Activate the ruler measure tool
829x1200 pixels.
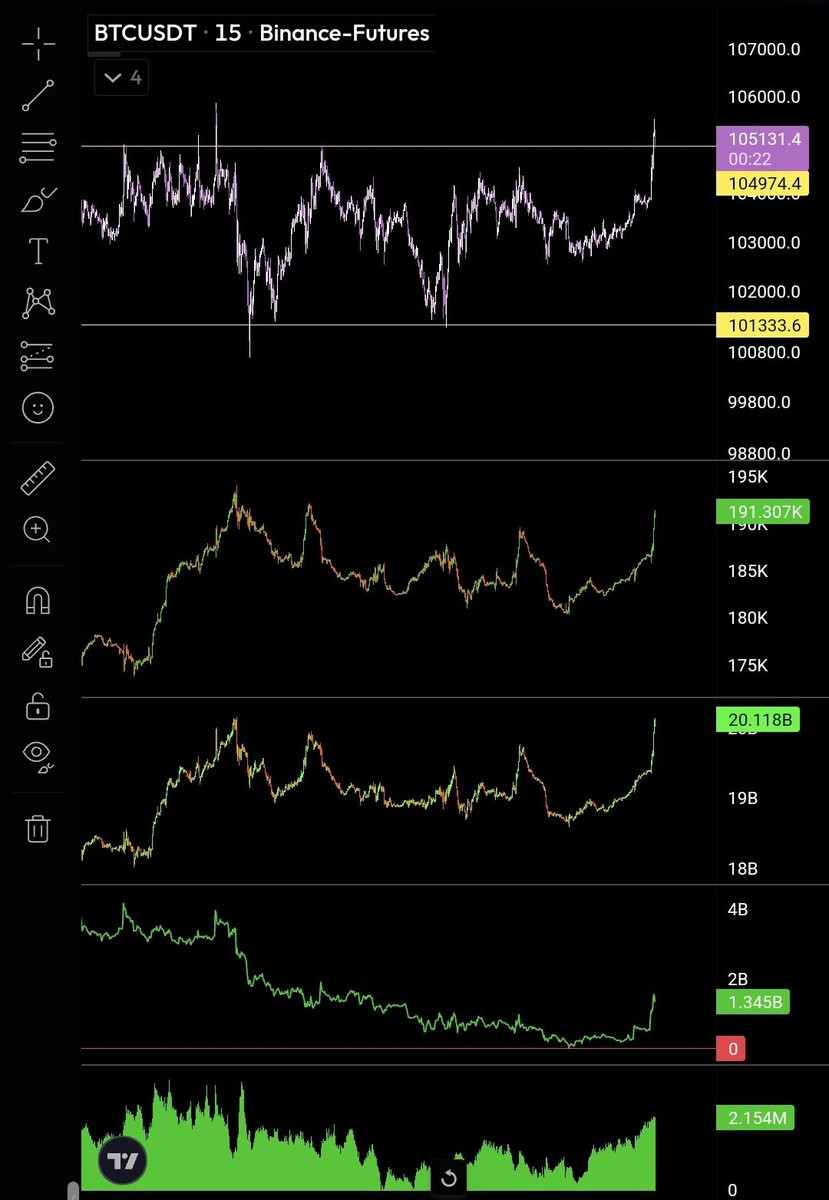38,478
